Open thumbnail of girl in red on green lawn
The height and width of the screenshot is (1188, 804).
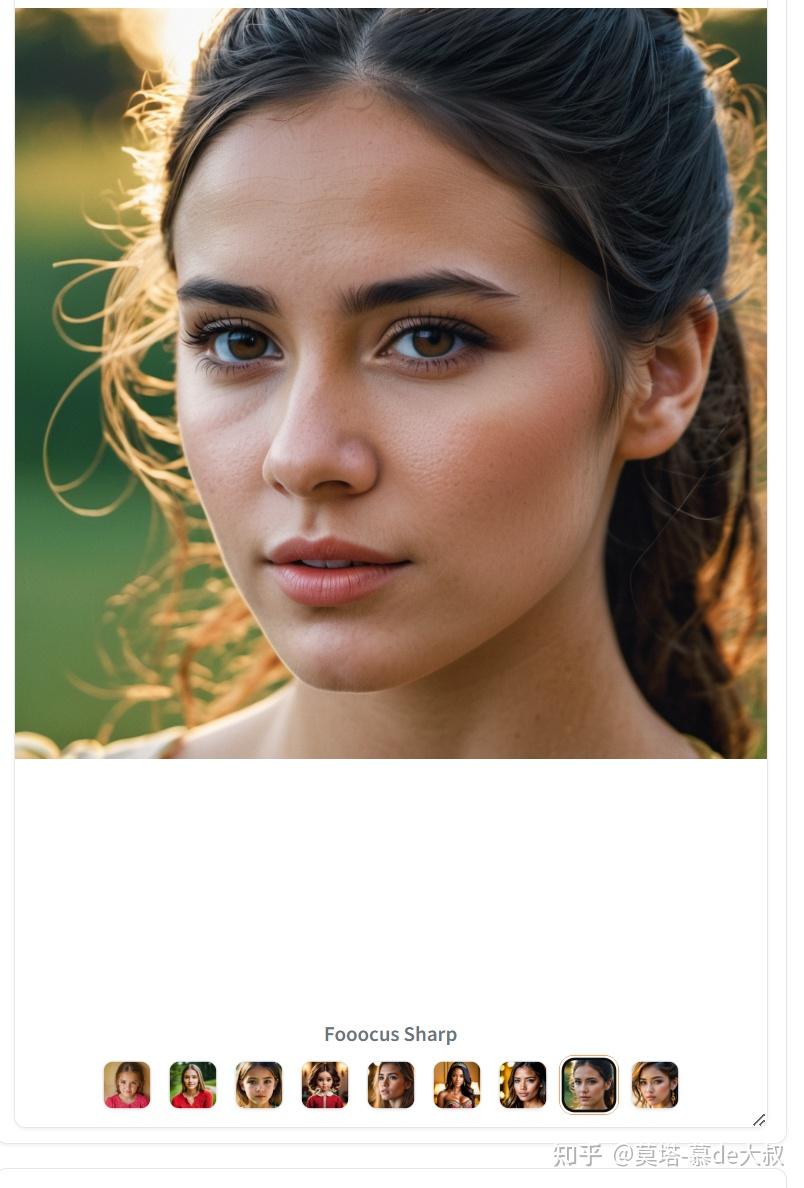tap(193, 1085)
